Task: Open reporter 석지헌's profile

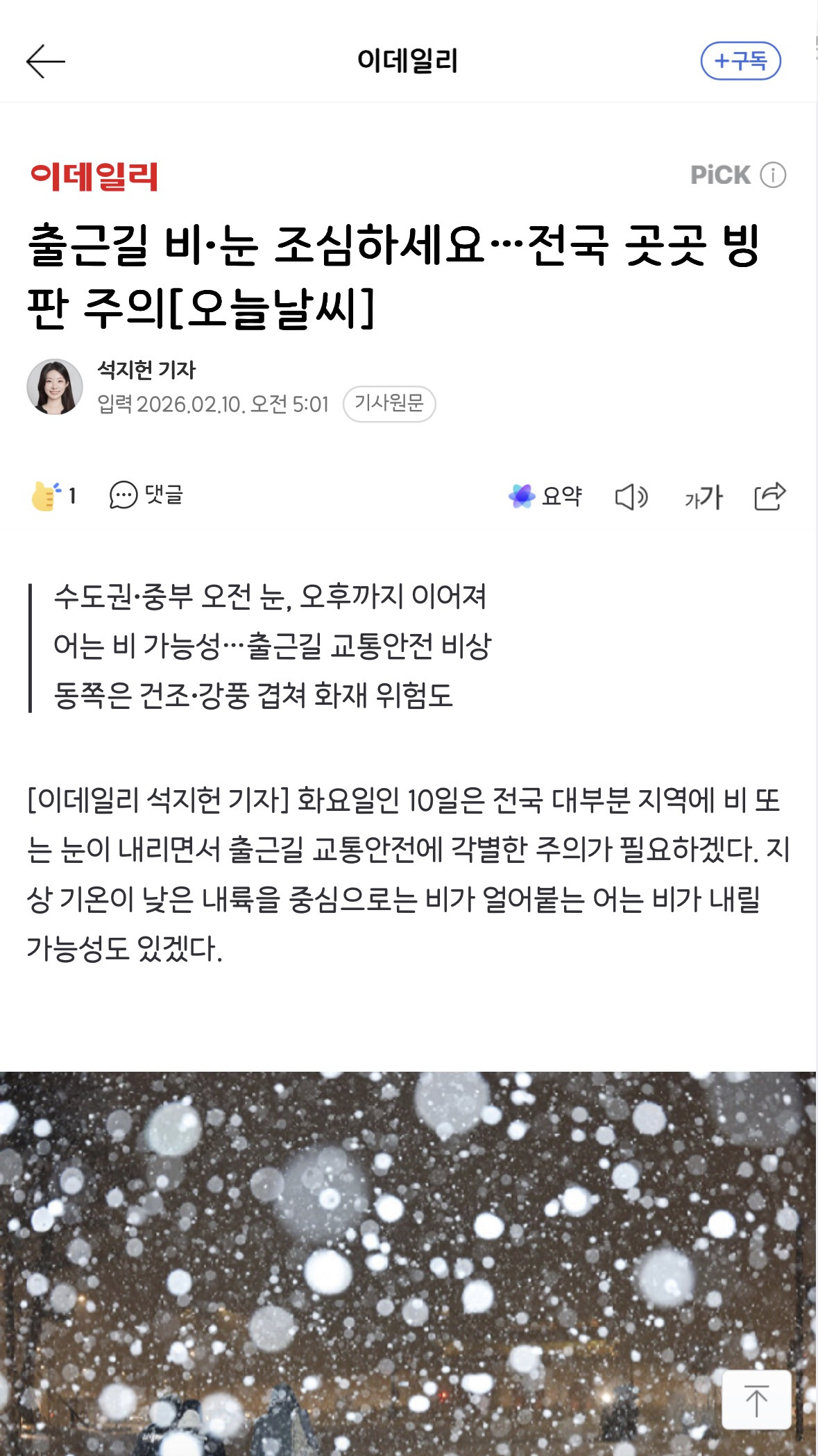Action: click(146, 370)
